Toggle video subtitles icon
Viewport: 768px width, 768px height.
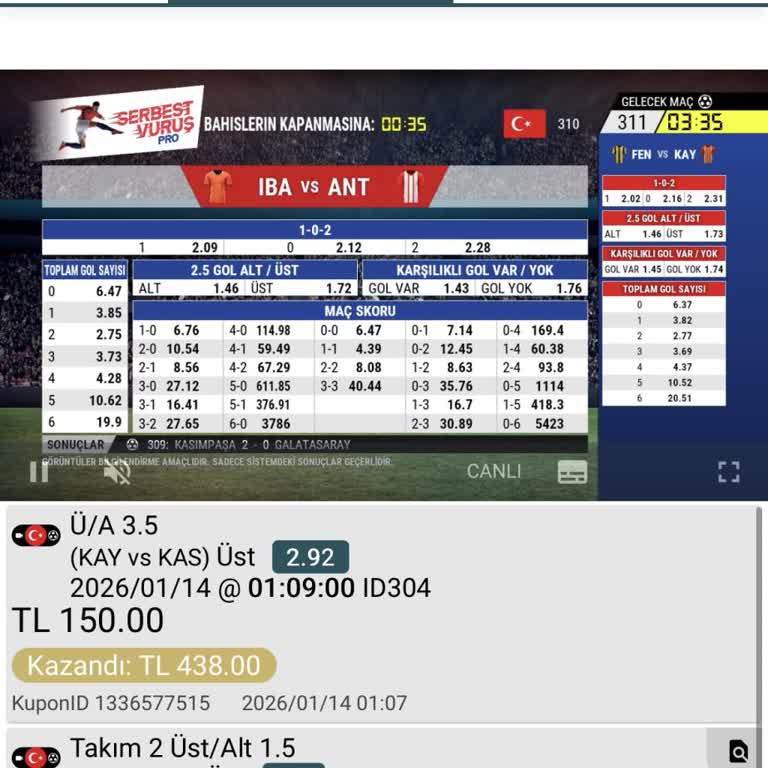point(572,472)
